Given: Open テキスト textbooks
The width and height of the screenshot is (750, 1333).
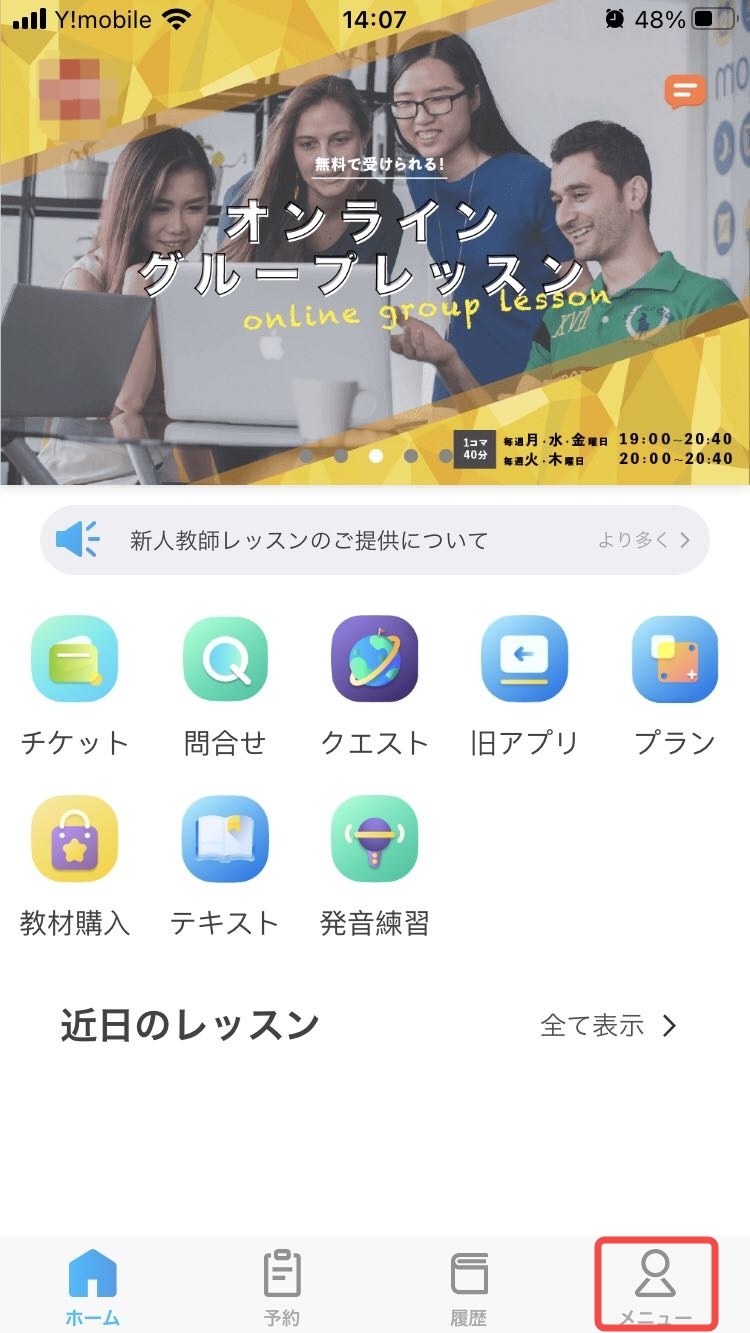Looking at the screenshot, I should pos(225,840).
